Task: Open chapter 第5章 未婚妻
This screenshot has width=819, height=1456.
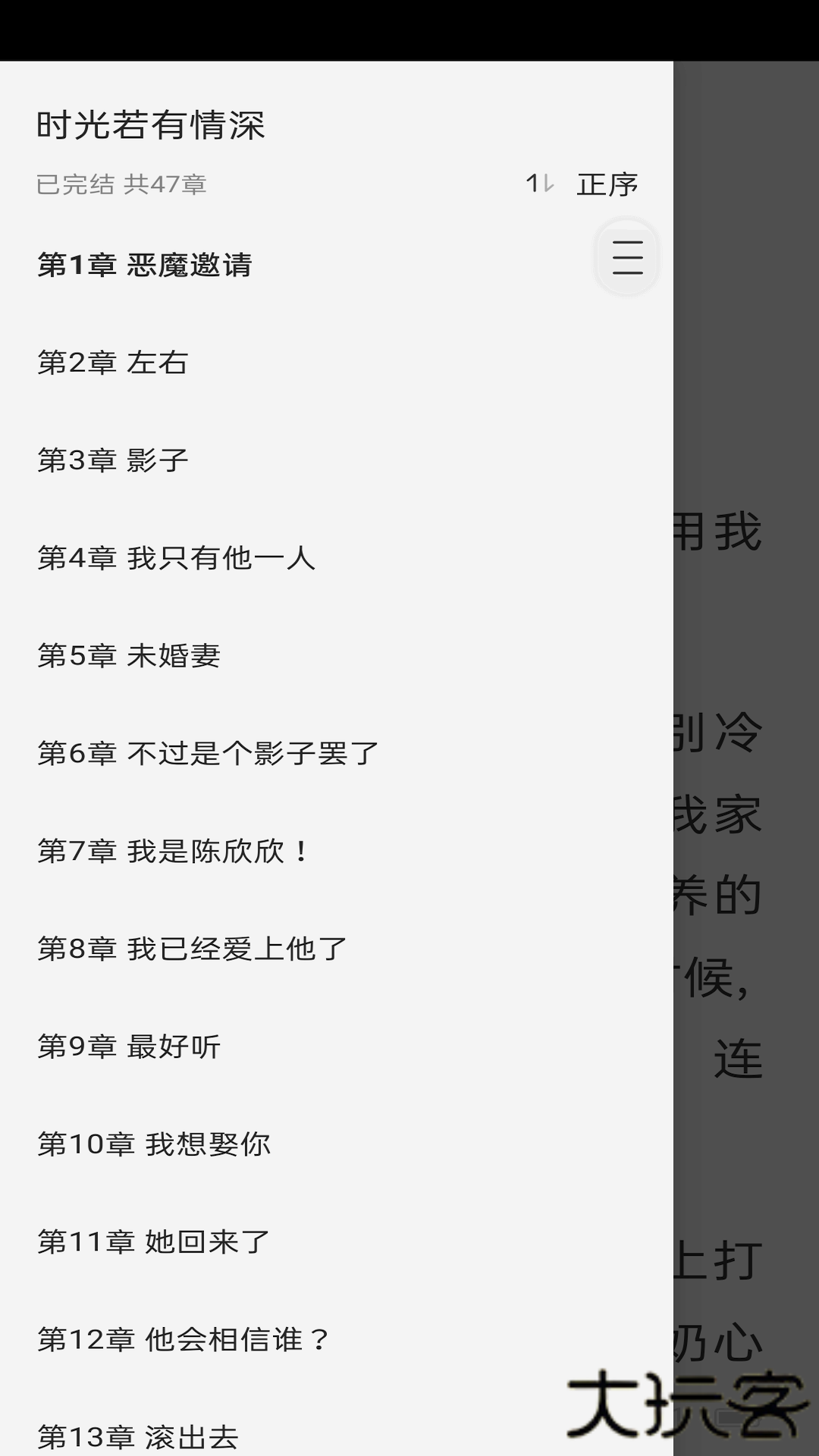Action: 130,657
